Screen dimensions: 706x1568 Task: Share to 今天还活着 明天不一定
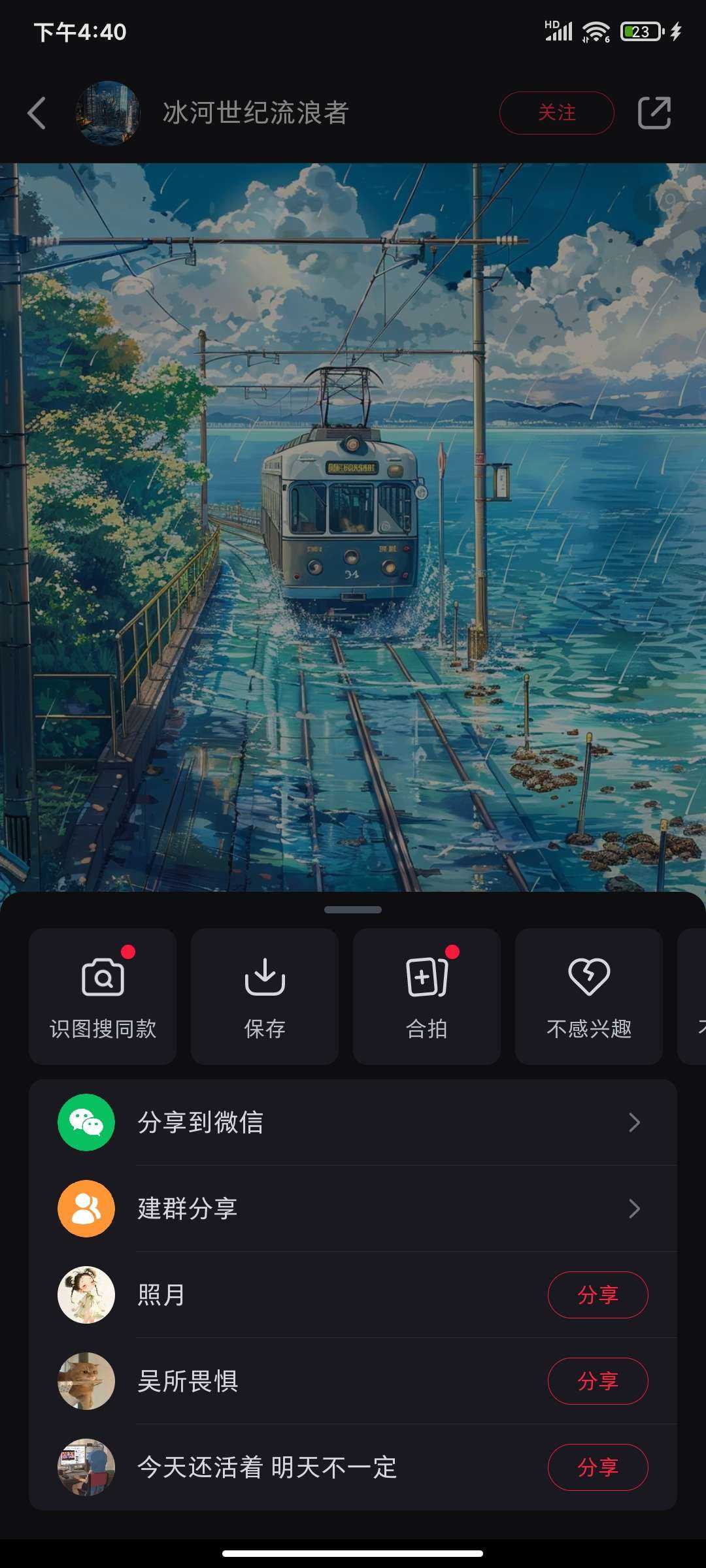597,1467
